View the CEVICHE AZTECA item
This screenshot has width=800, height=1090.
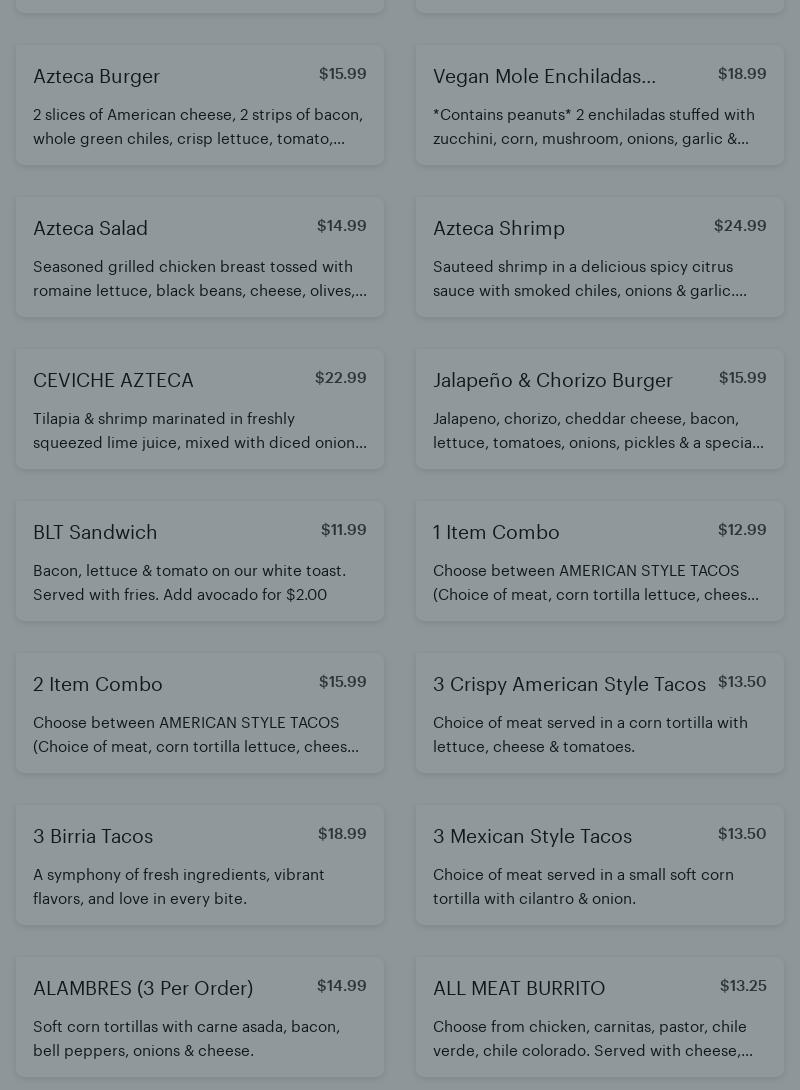(200, 409)
